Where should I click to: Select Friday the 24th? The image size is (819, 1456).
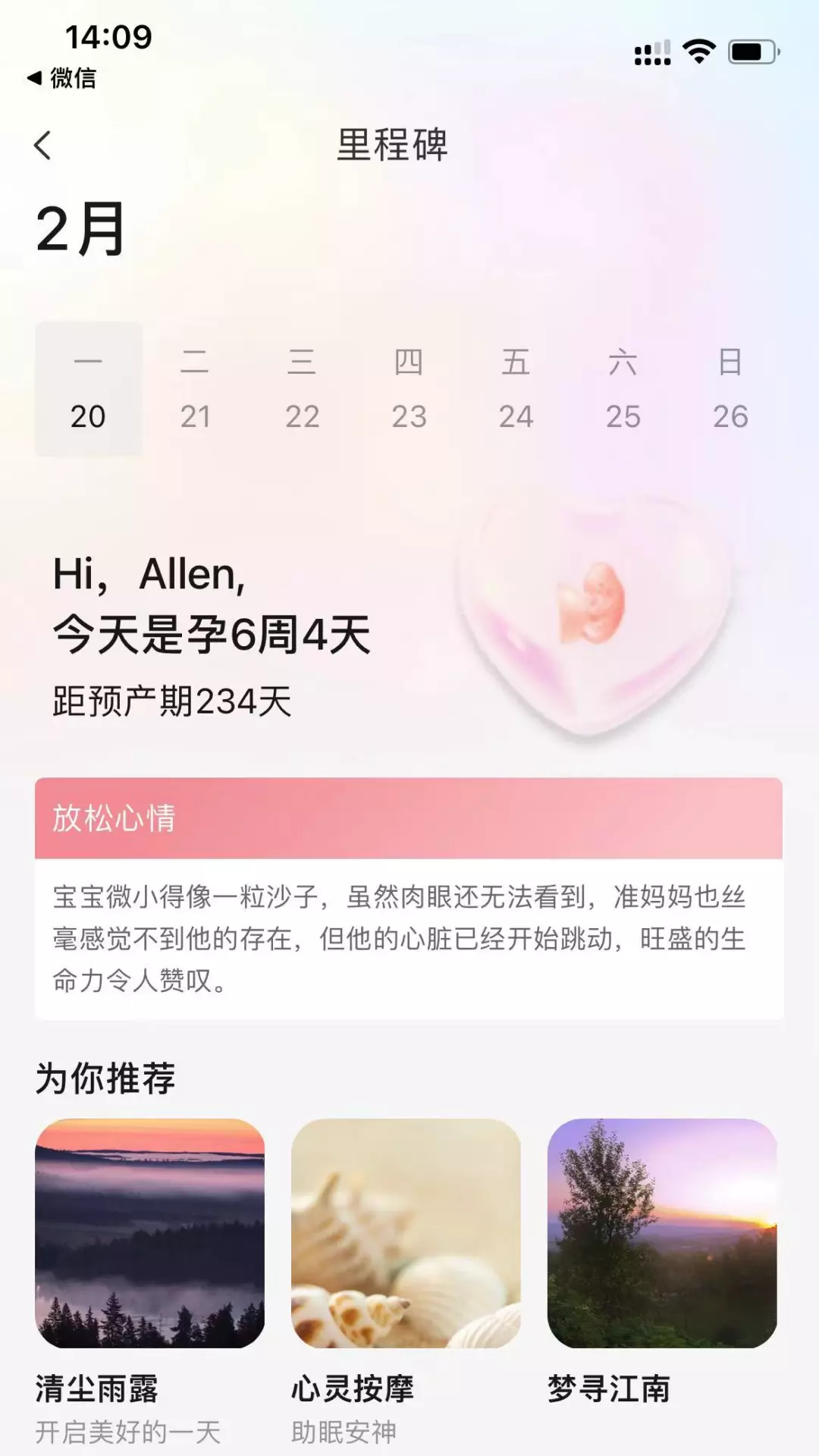(516, 389)
